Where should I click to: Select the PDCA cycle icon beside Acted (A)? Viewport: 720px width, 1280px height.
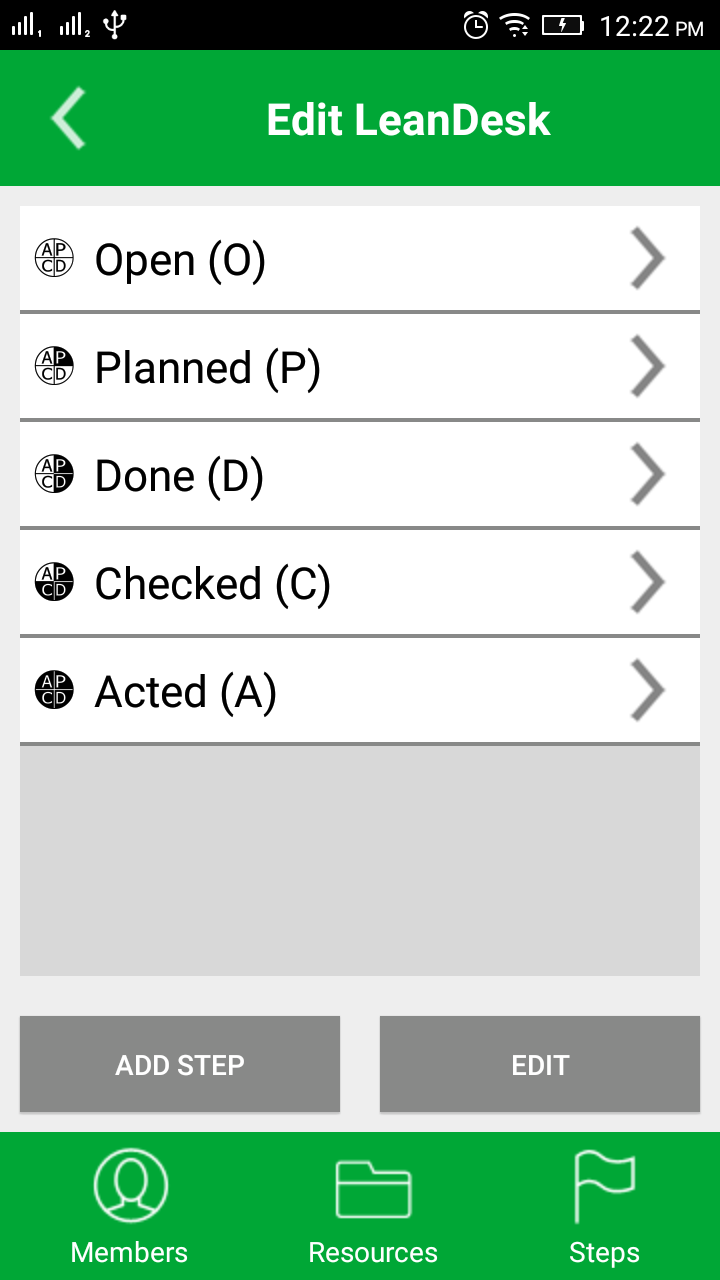pyautogui.click(x=55, y=690)
